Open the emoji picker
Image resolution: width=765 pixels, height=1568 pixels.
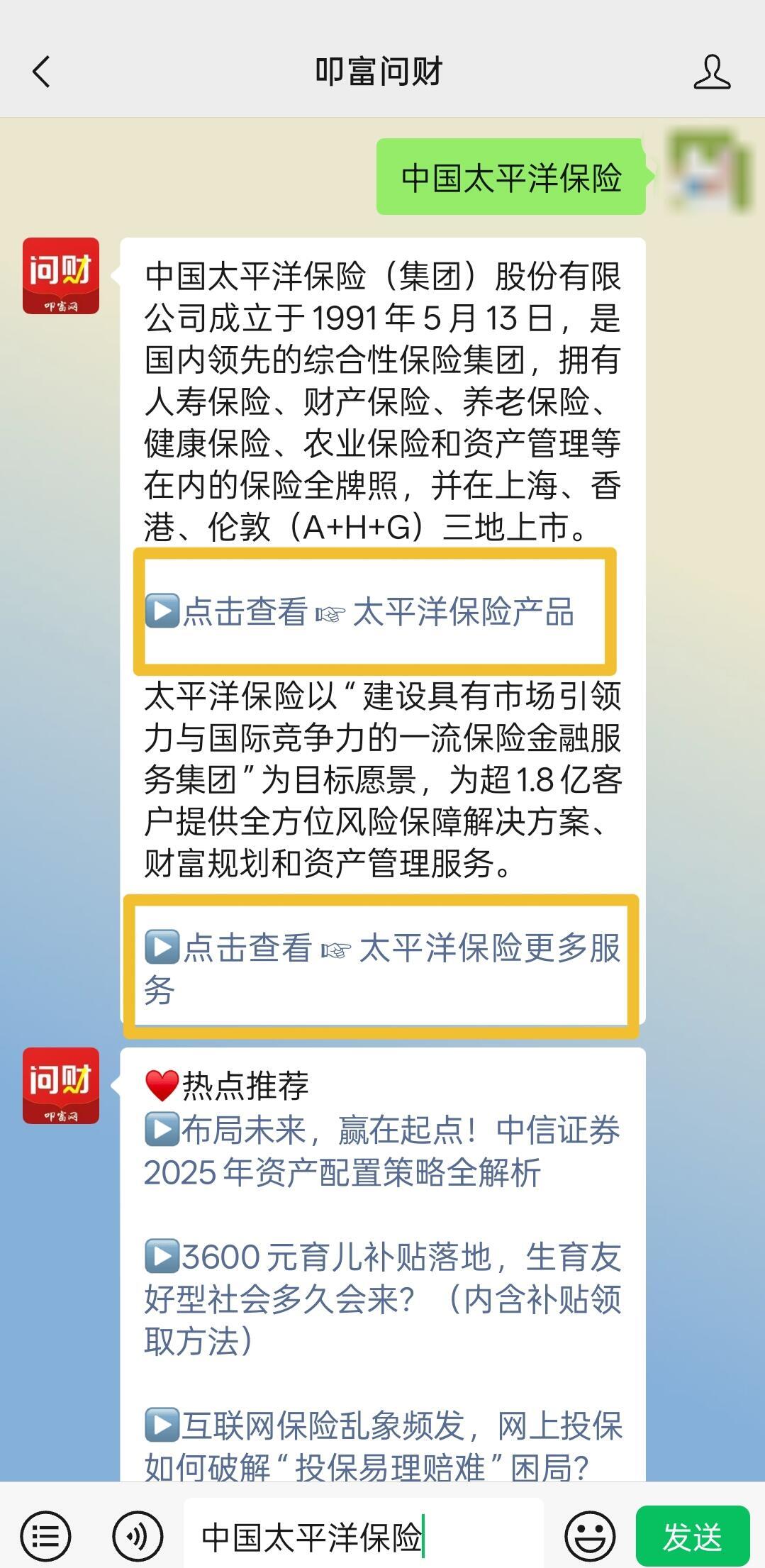(589, 1537)
